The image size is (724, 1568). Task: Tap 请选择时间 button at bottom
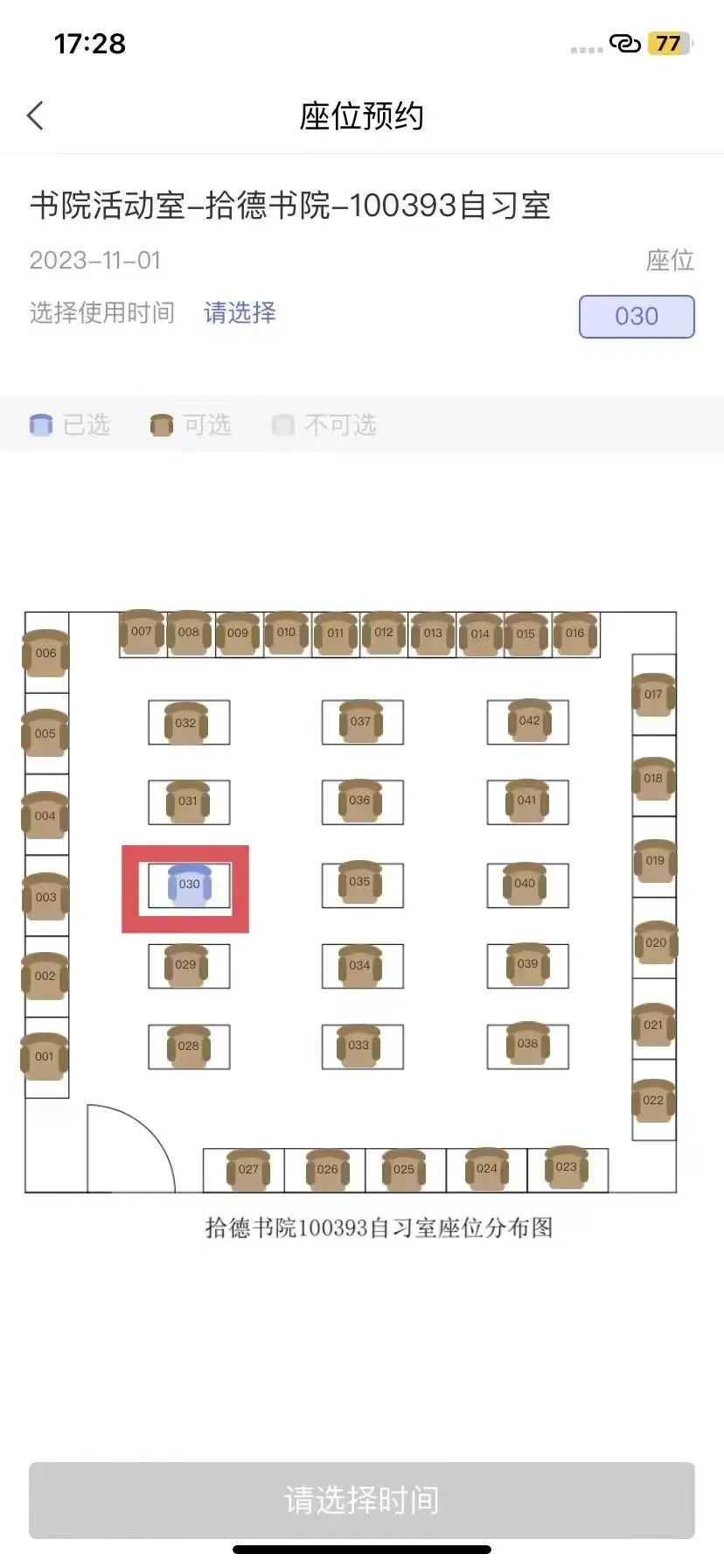click(x=361, y=1500)
